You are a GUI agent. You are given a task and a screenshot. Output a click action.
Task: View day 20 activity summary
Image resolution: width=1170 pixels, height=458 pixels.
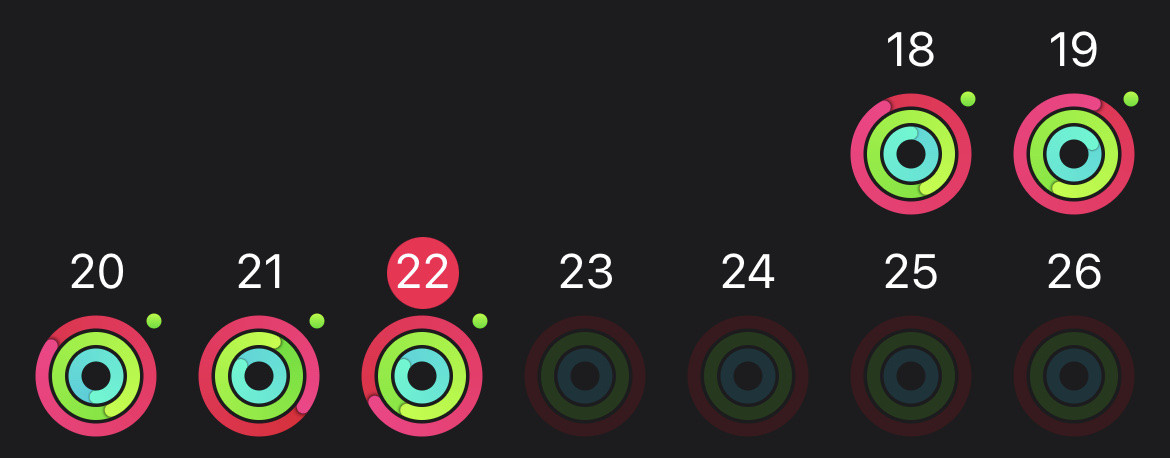pyautogui.click(x=96, y=376)
